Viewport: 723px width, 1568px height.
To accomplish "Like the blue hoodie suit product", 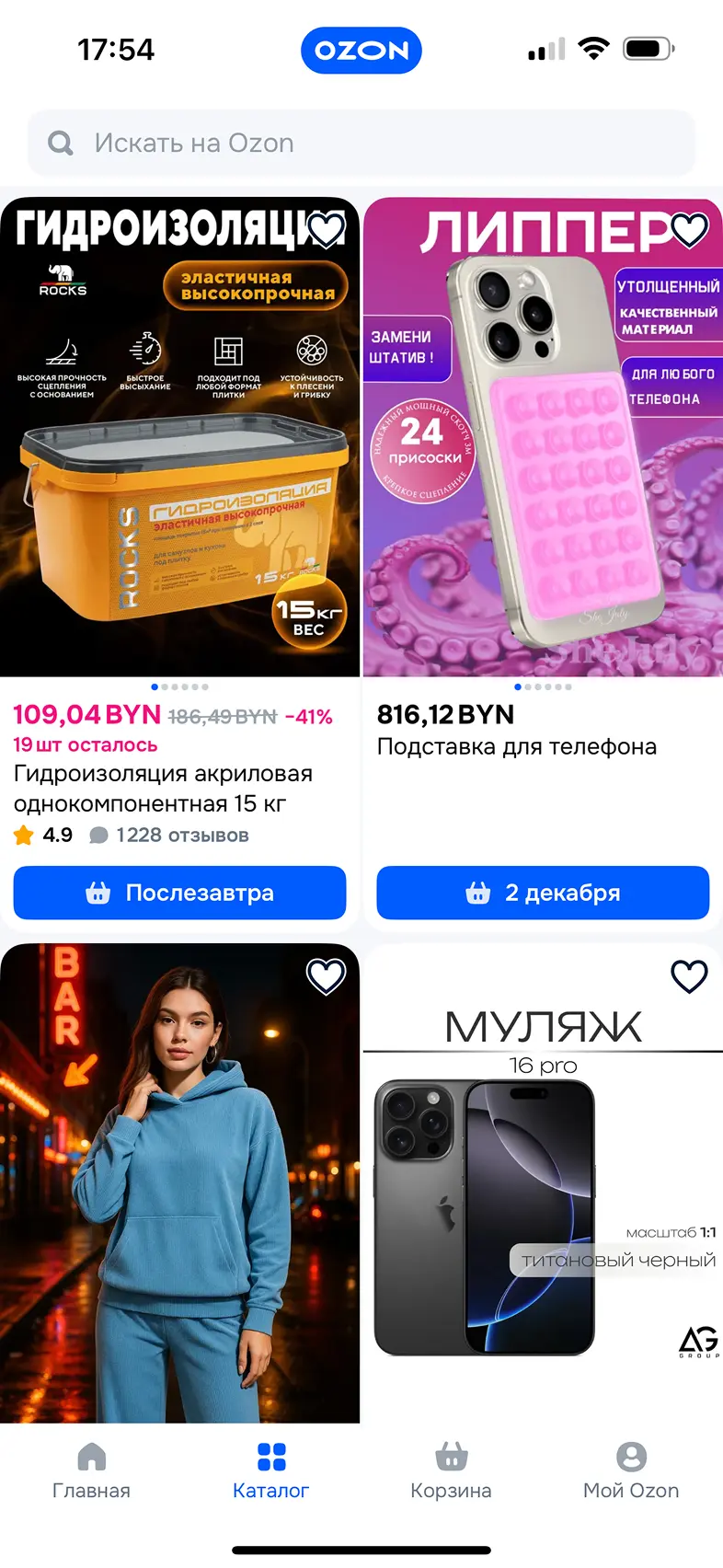I will [326, 976].
